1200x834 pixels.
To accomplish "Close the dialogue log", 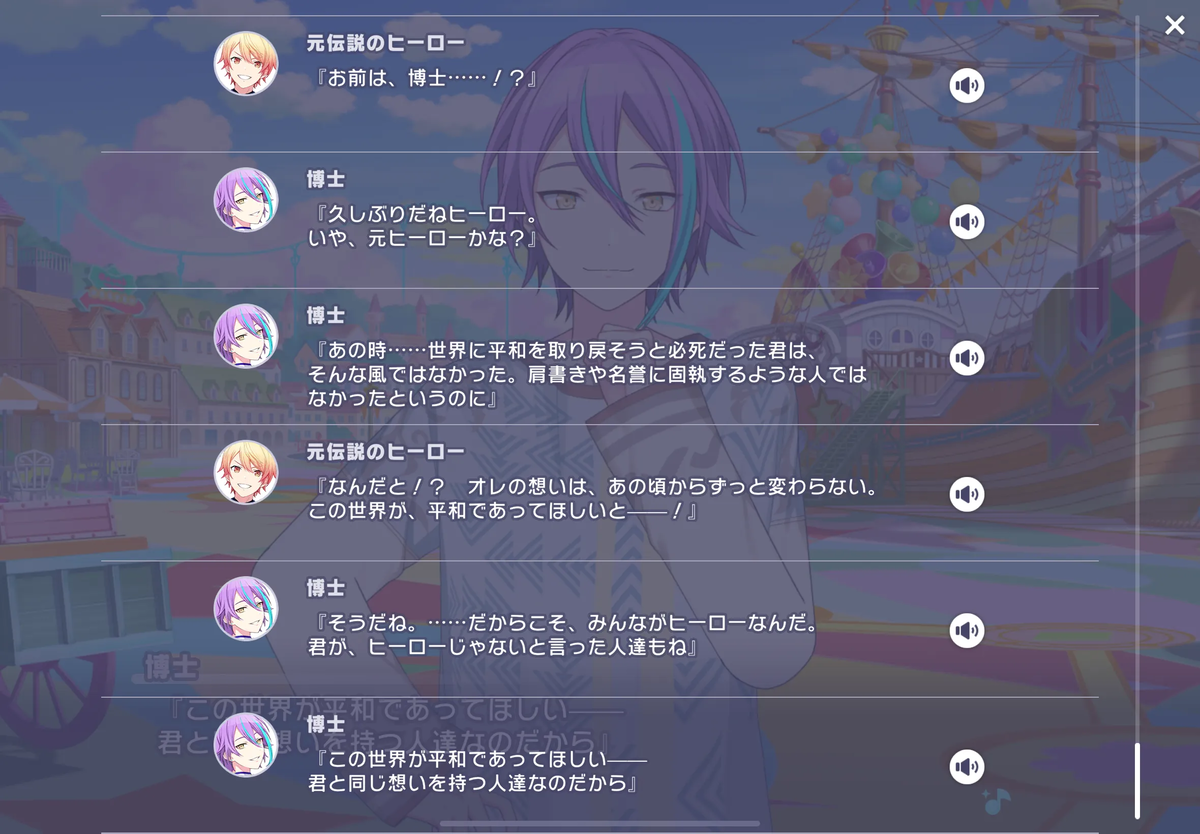I will click(1174, 25).
